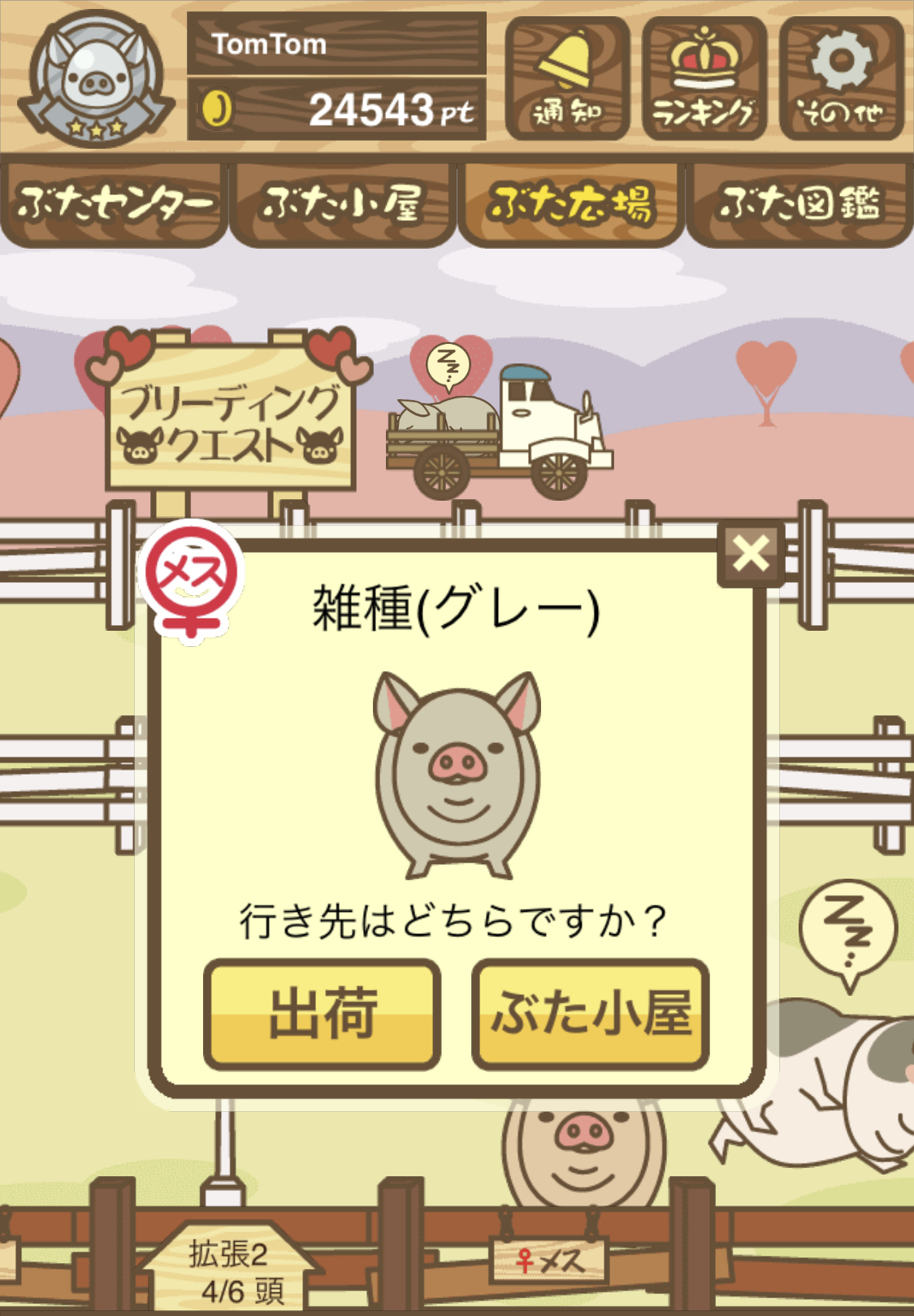Select the ぶた広場 tab
Screen dimensions: 914x1316
point(571,203)
